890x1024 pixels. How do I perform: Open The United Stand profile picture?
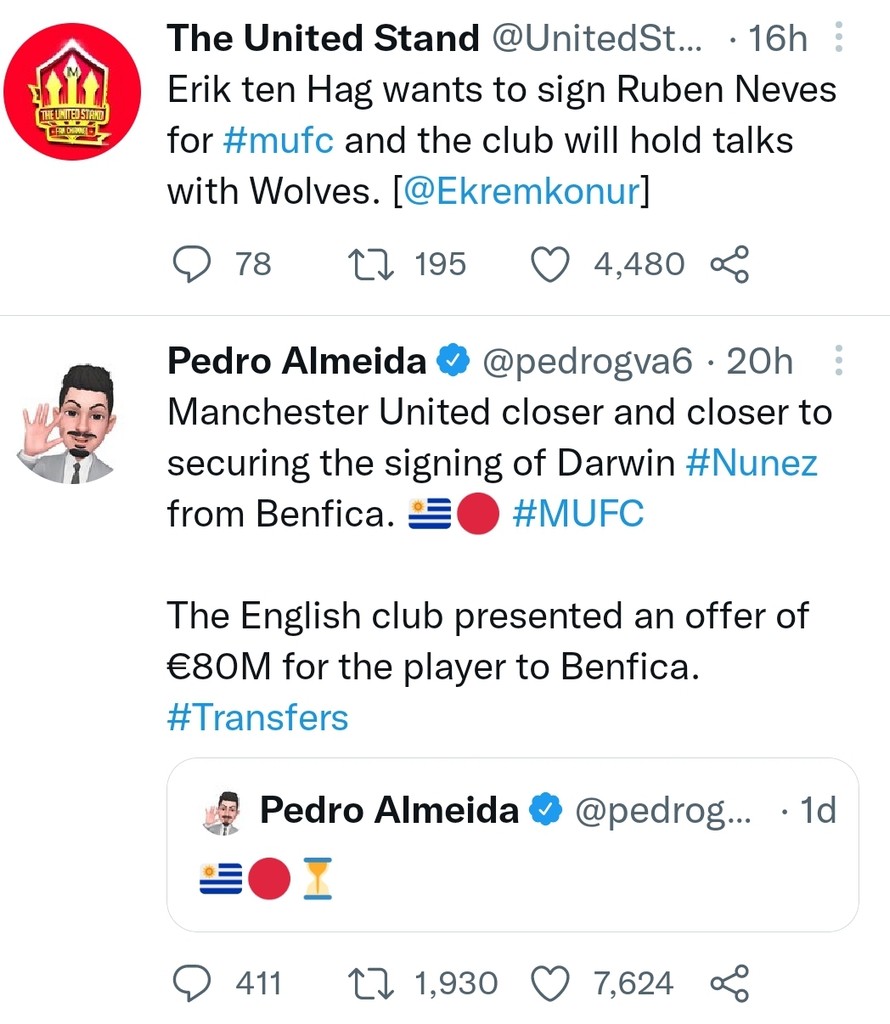coord(71,92)
